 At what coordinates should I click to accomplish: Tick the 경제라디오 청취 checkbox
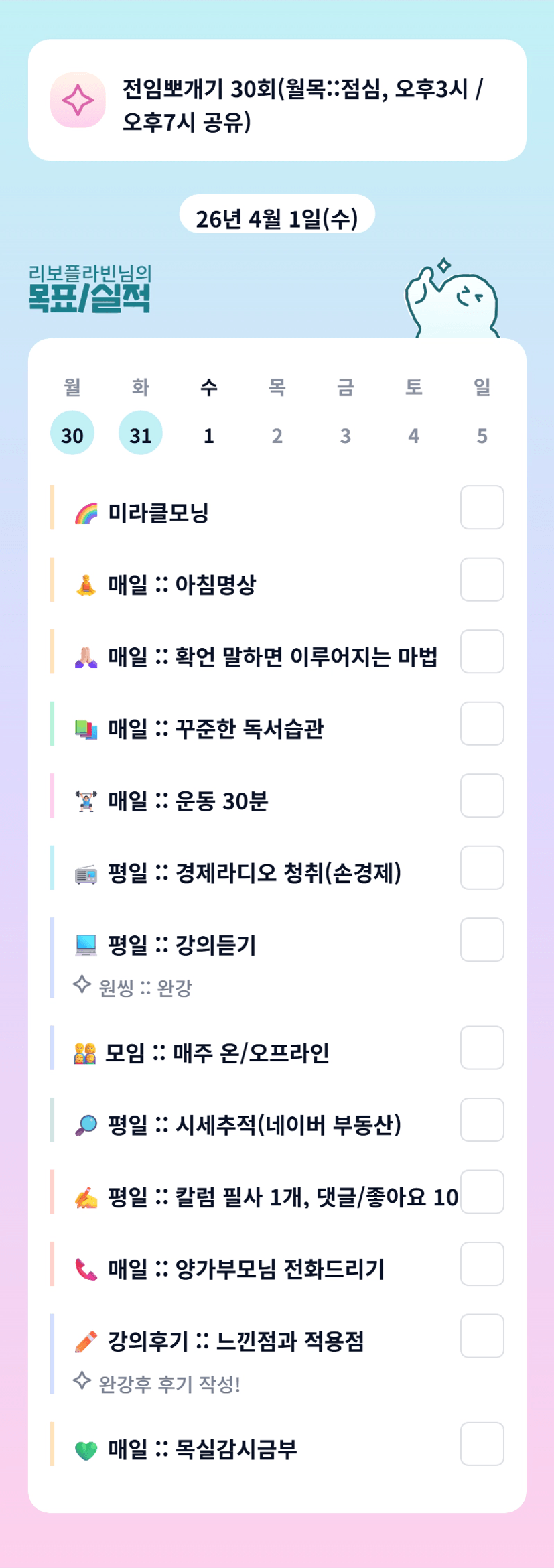pos(482,868)
